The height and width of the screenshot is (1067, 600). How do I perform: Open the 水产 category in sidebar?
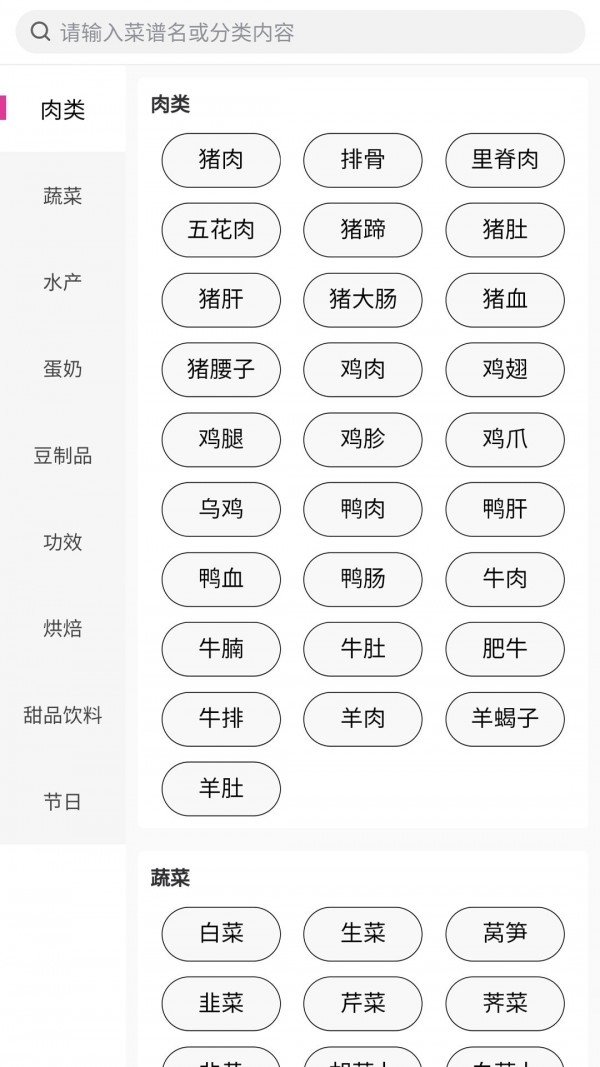(63, 282)
